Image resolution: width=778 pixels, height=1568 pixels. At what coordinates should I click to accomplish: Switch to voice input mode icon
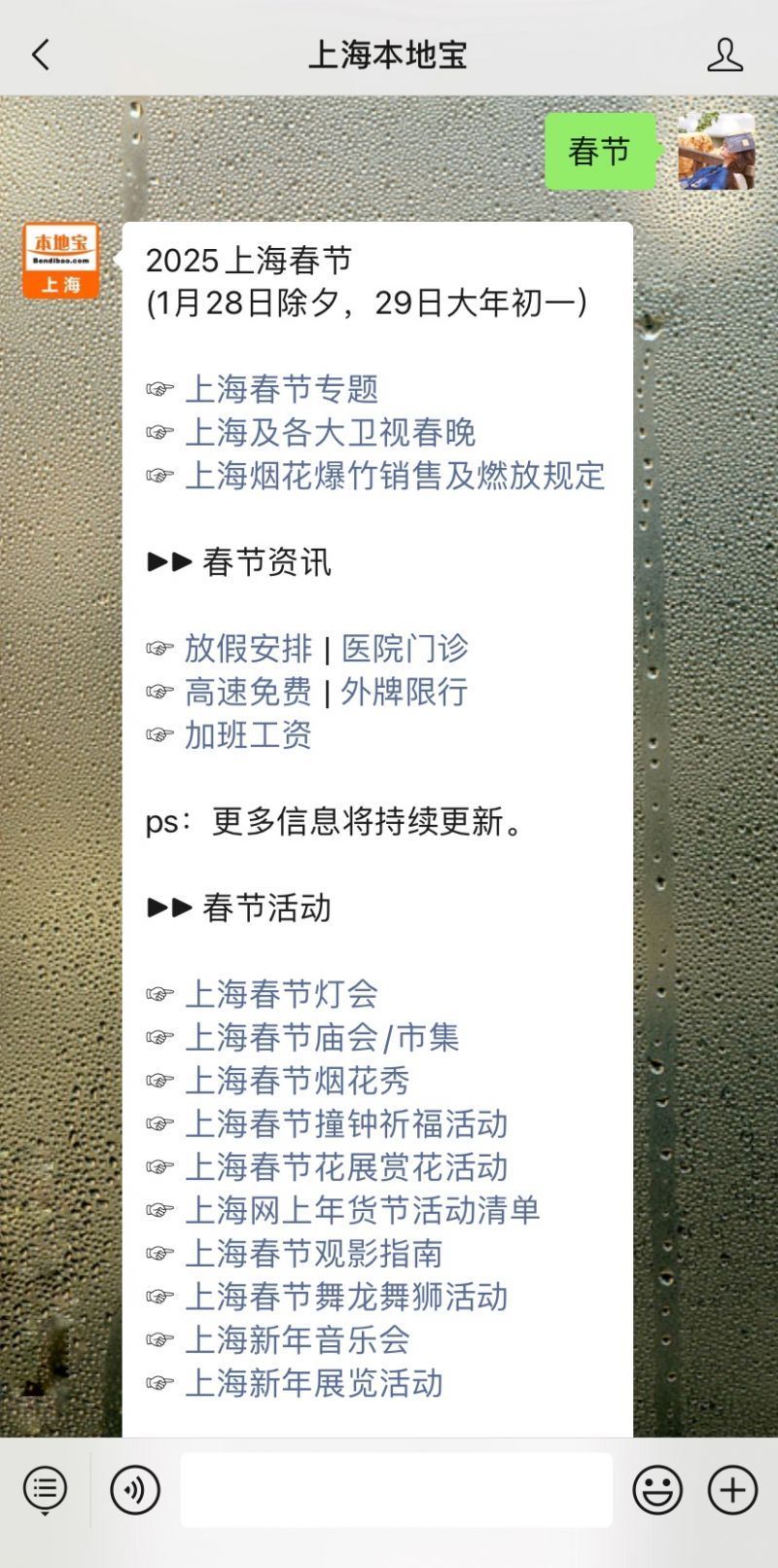pos(135,1489)
